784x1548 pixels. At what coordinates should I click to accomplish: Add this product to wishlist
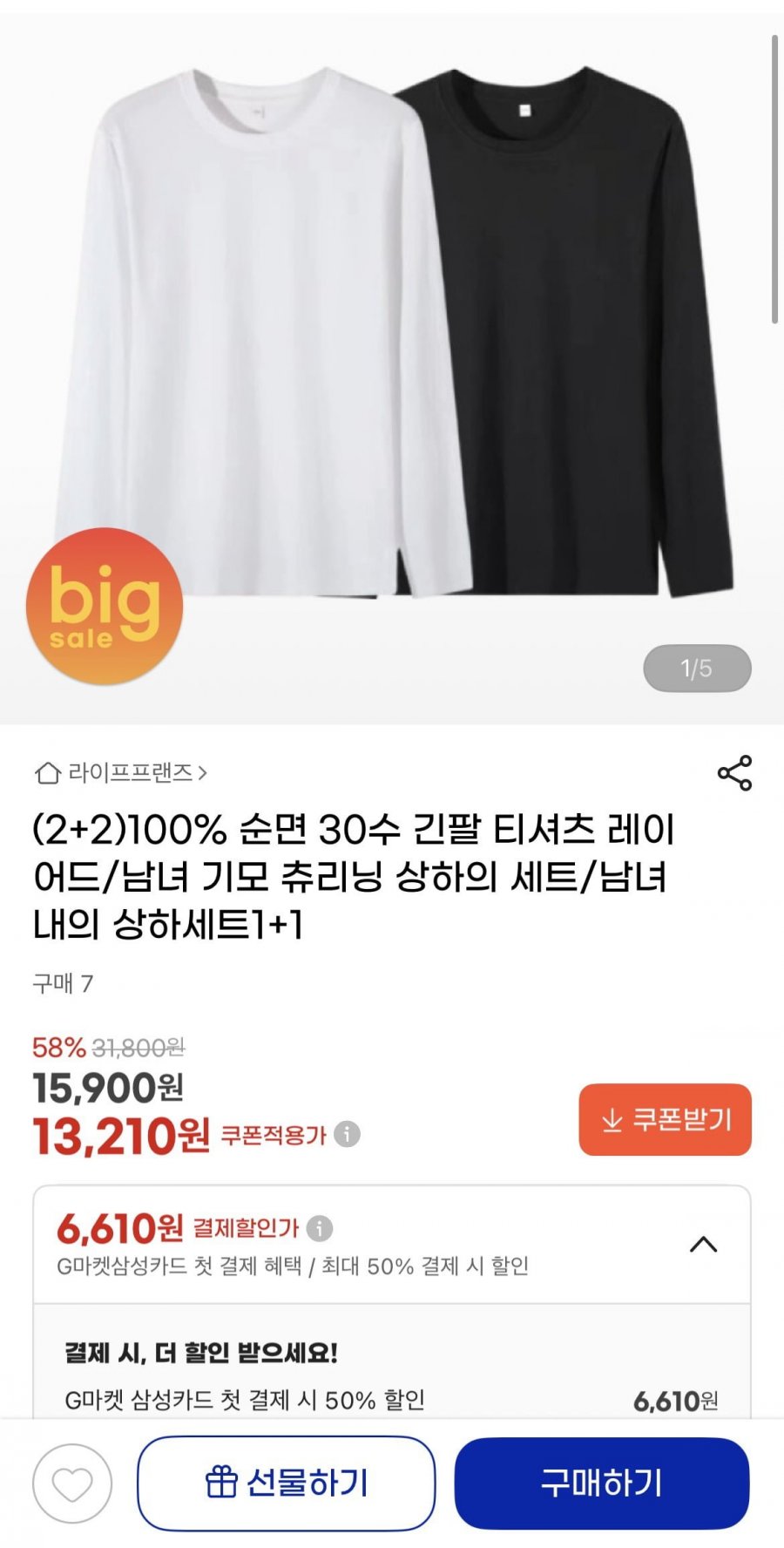click(72, 1483)
